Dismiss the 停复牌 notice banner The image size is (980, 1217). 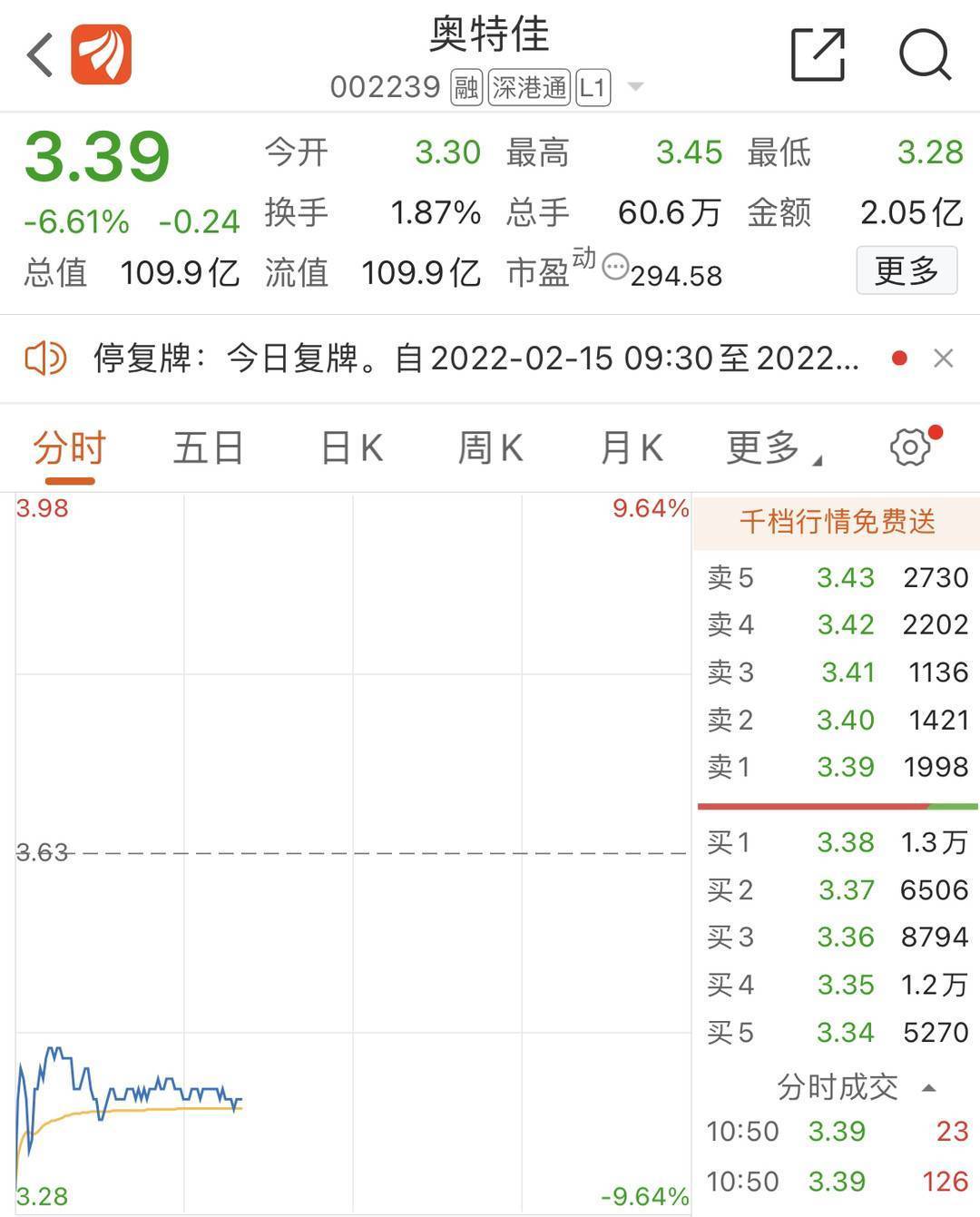point(943,358)
